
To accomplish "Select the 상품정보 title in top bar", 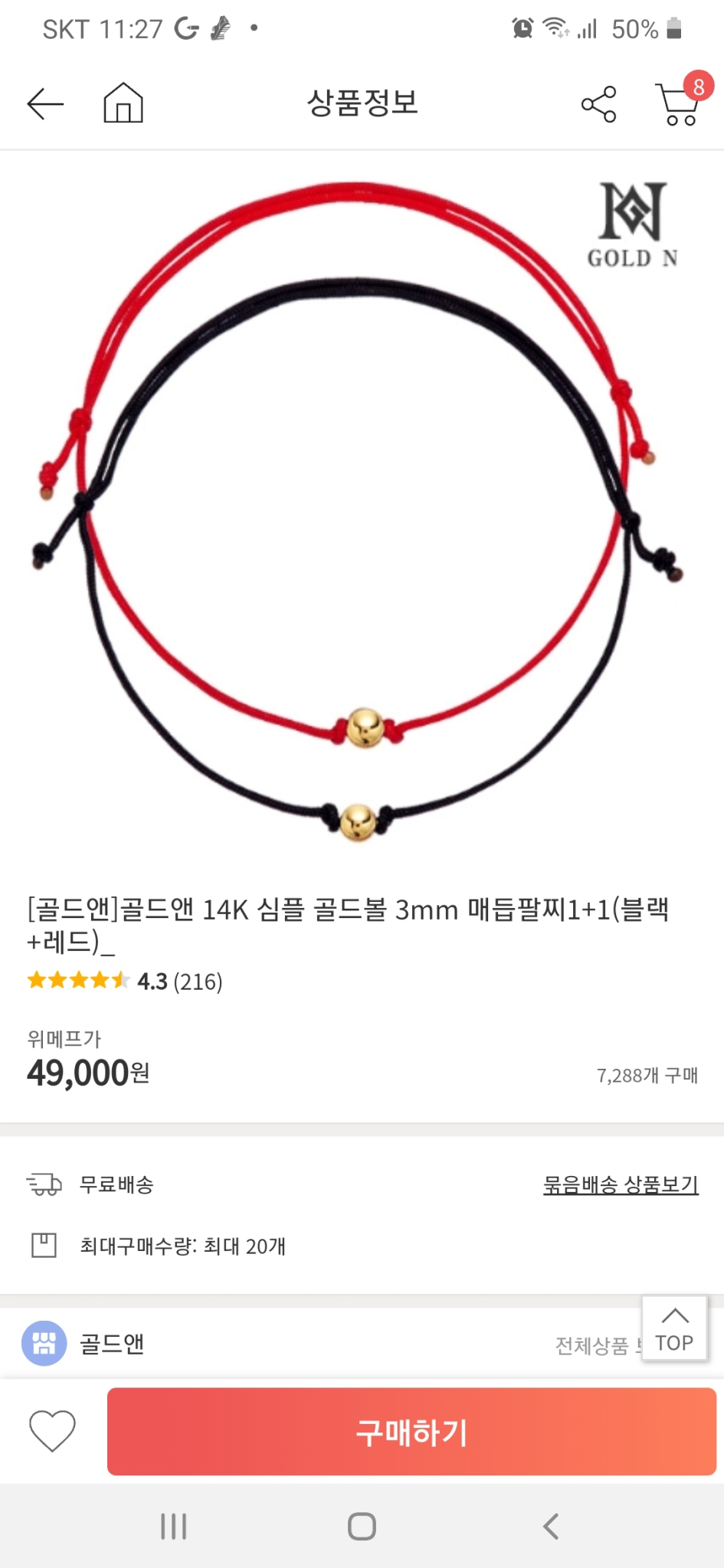I will pos(362,103).
